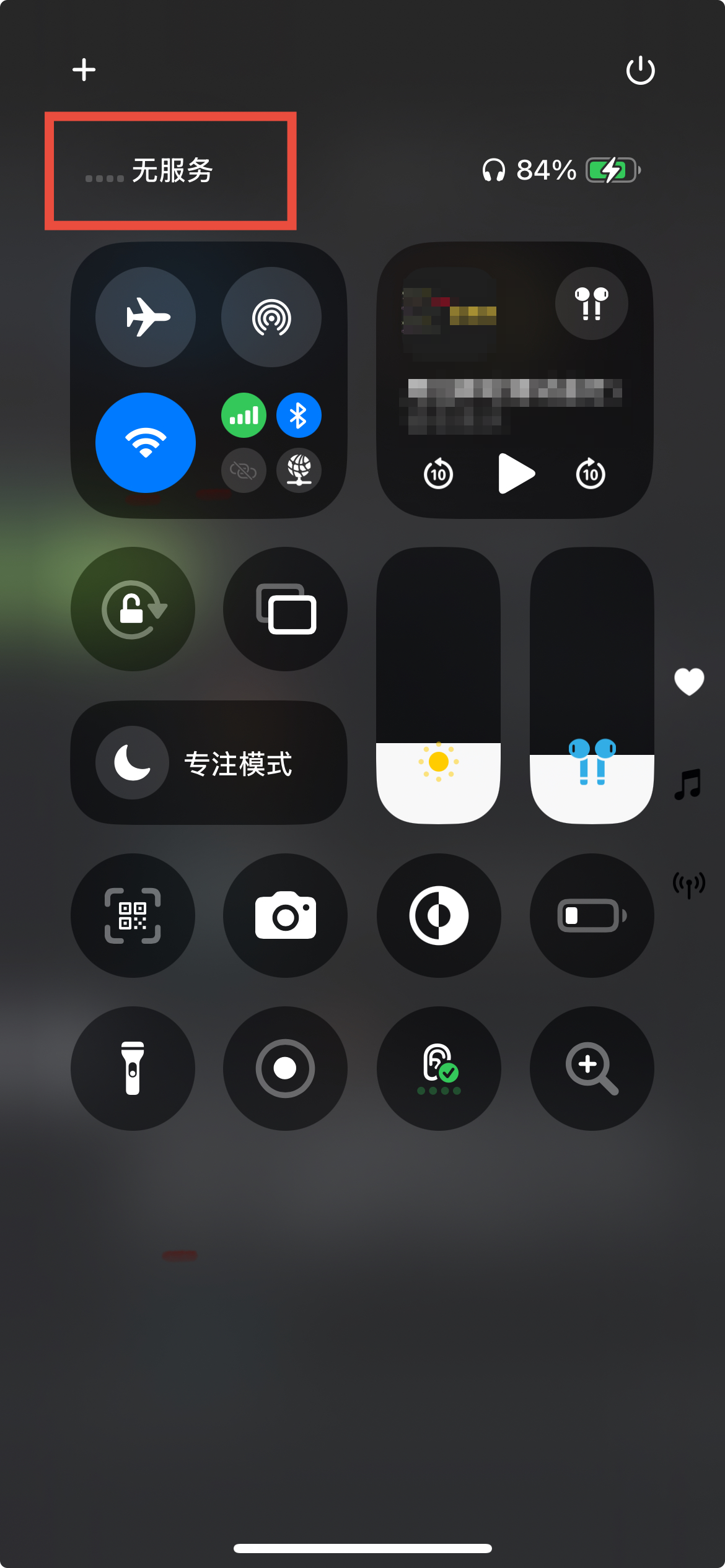Toggle AirDrop on
Image resolution: width=725 pixels, height=1568 pixels.
coord(271,317)
